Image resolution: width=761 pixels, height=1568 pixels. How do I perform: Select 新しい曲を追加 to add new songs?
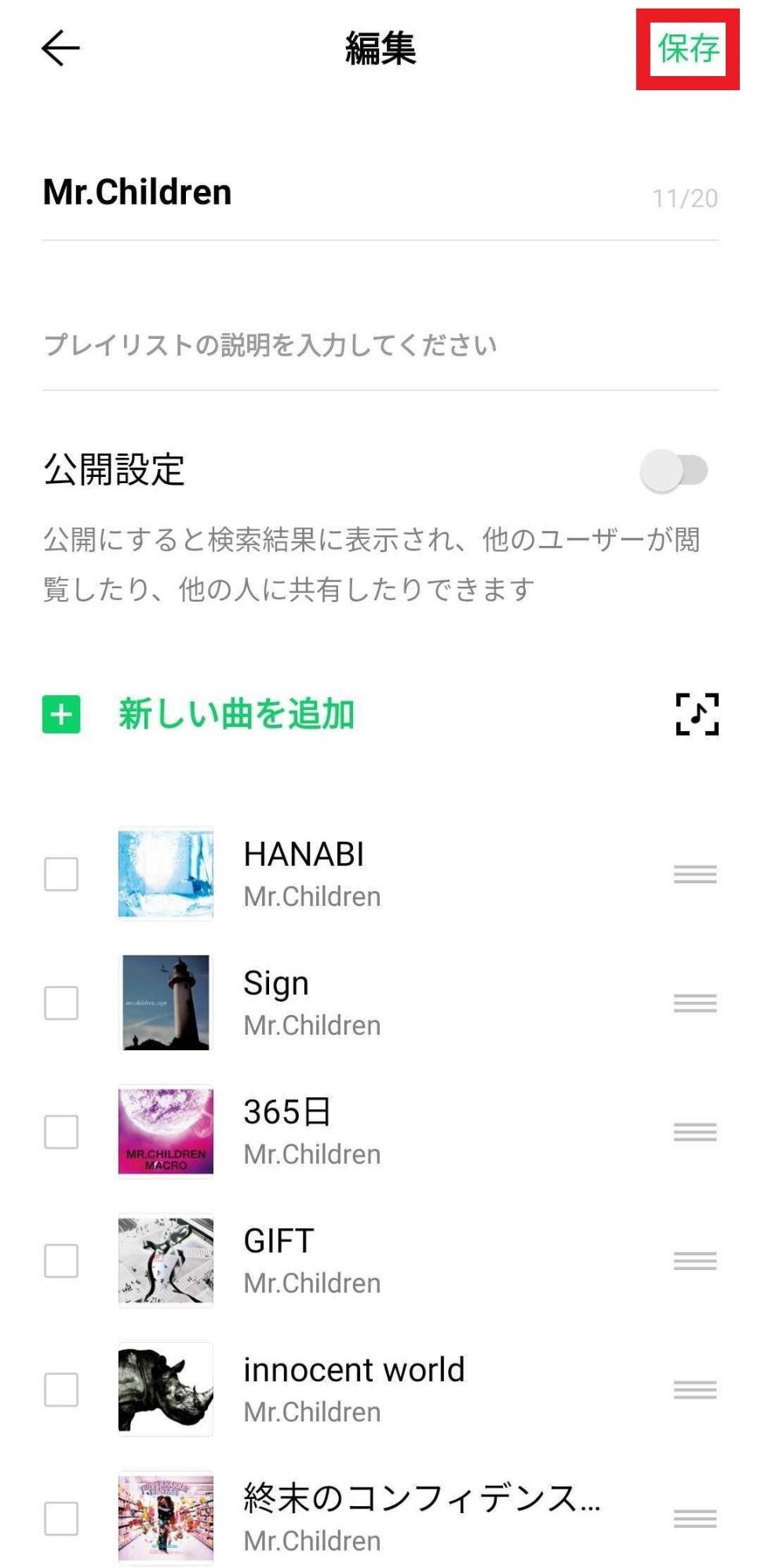pos(235,715)
